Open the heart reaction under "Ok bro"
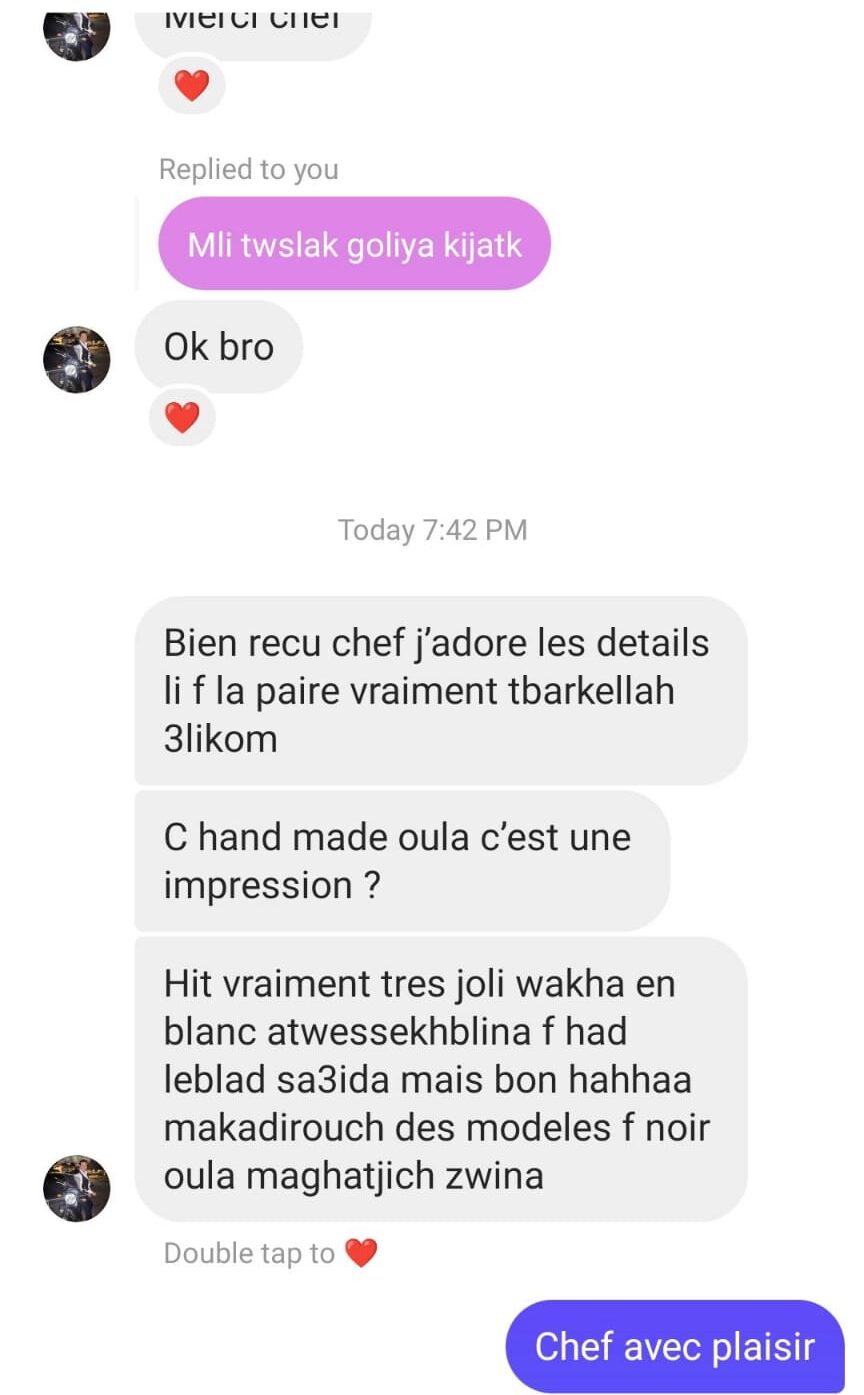This screenshot has height=1395, width=864. pyautogui.click(x=181, y=416)
